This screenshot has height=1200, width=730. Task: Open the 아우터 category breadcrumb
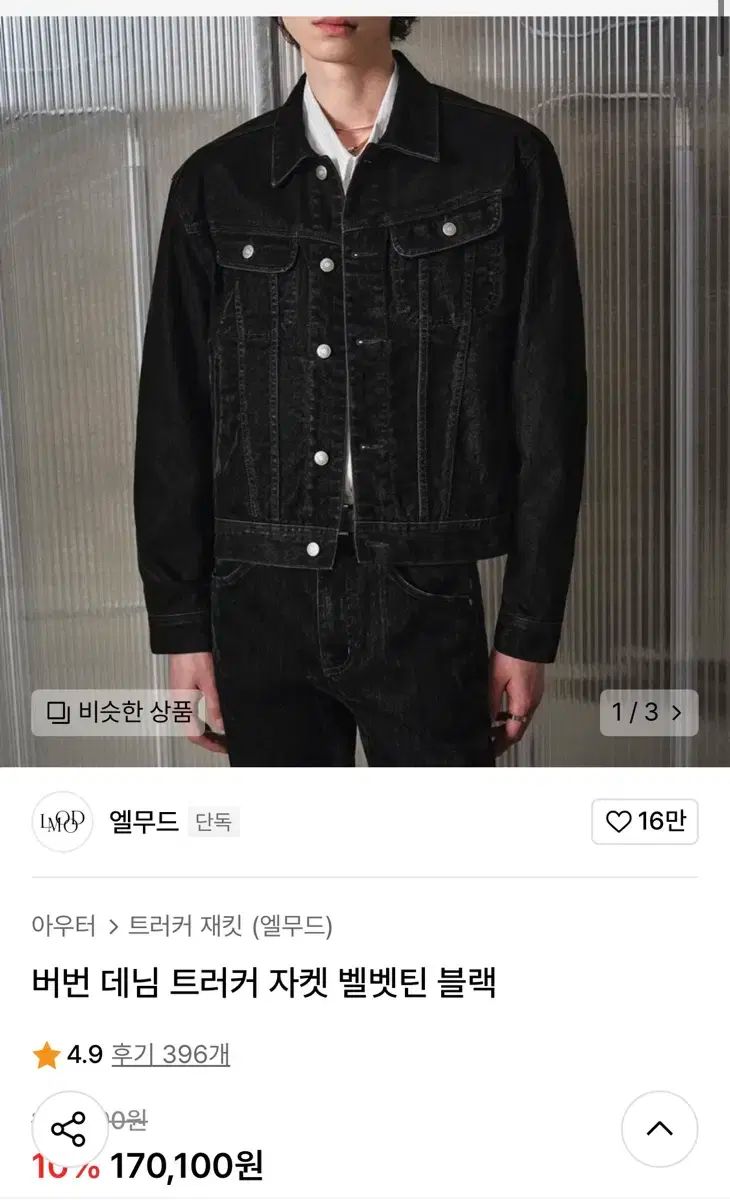coord(64,927)
